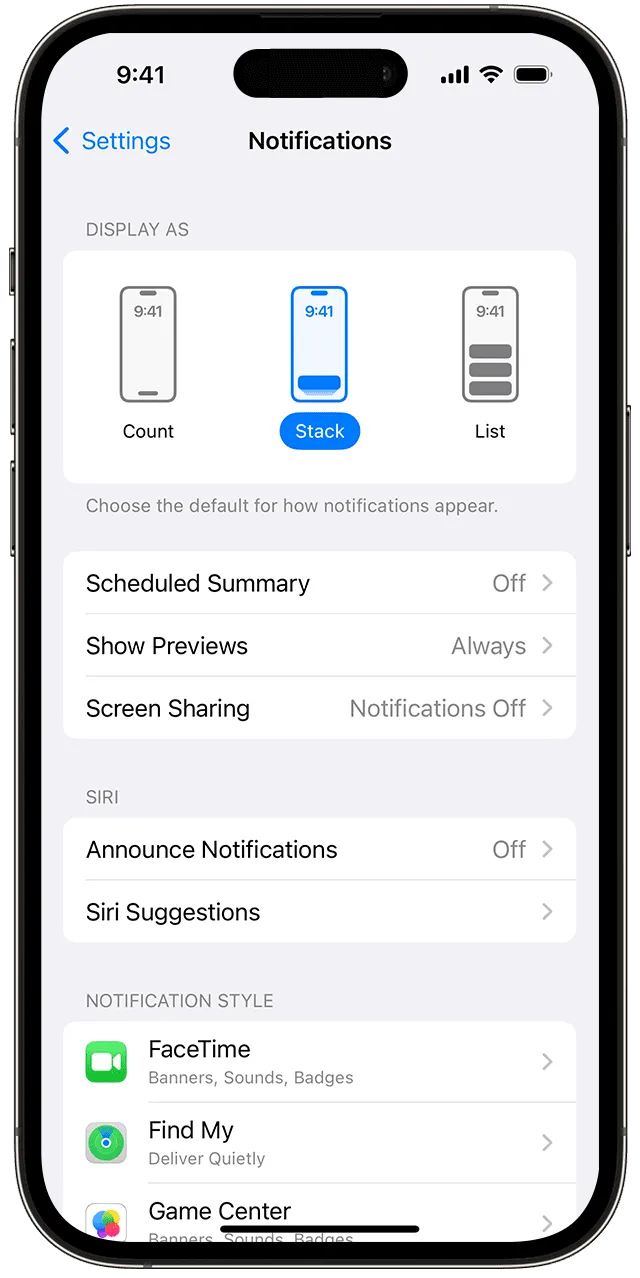Open FaceTime notification settings
Image resolution: width=640 pixels, height=1278 pixels.
click(319, 1061)
